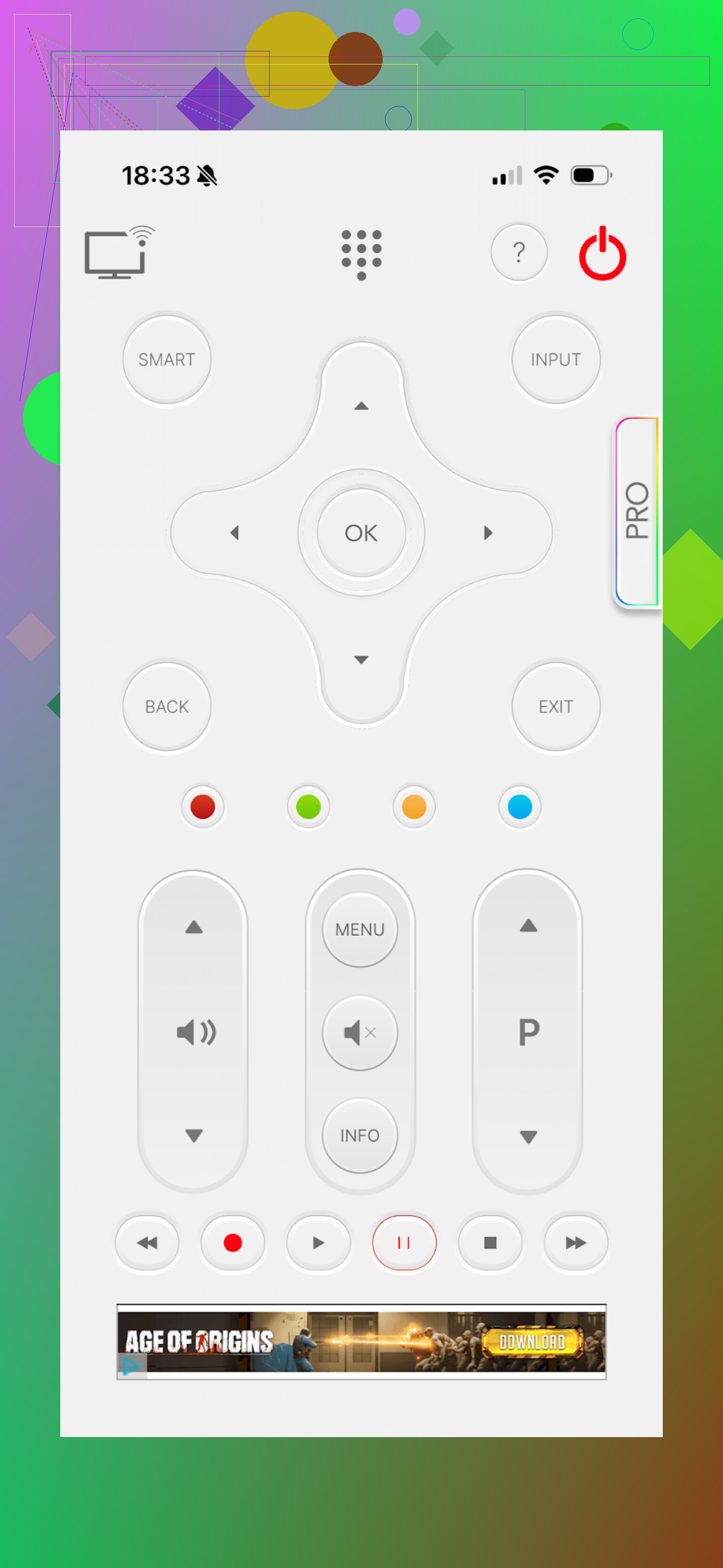Open the PRO side tab
723x1568 pixels.
636,511
